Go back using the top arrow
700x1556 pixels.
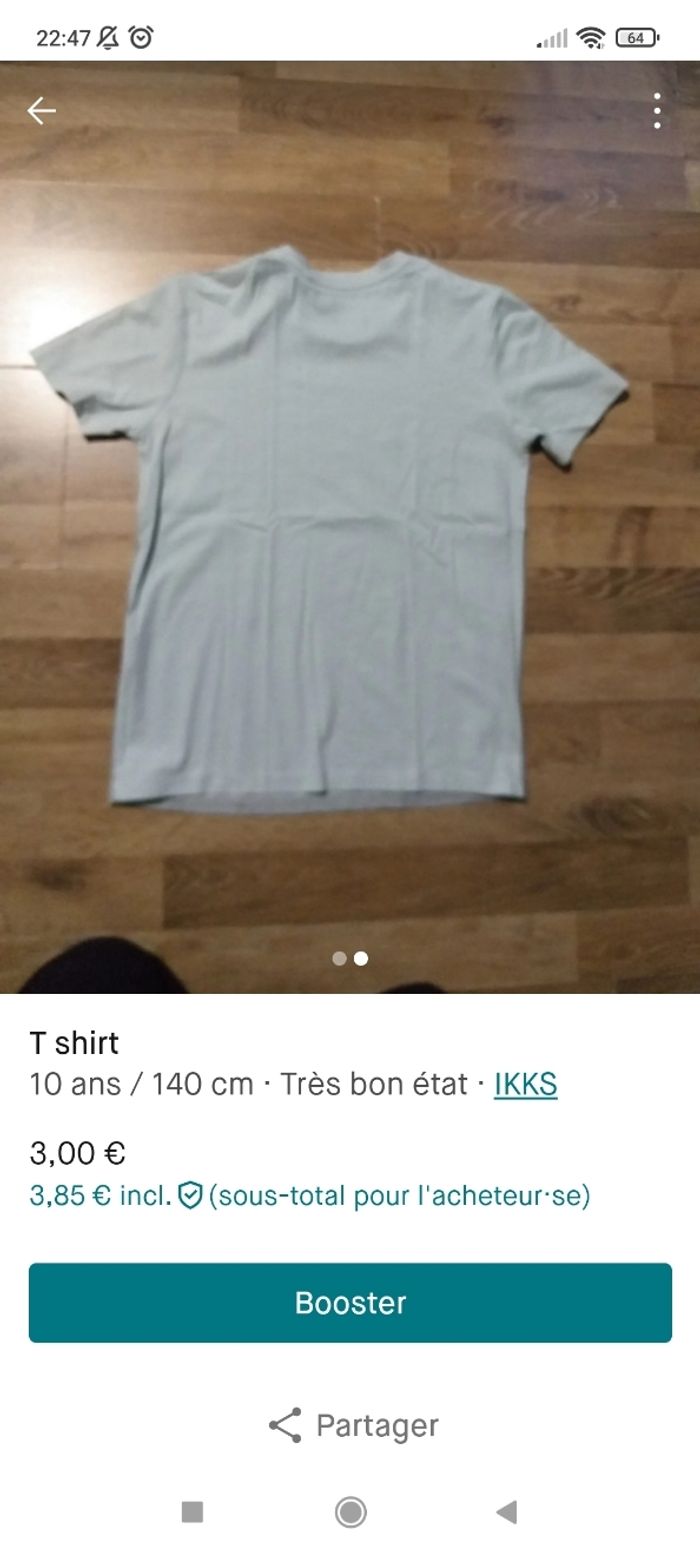coord(41,111)
